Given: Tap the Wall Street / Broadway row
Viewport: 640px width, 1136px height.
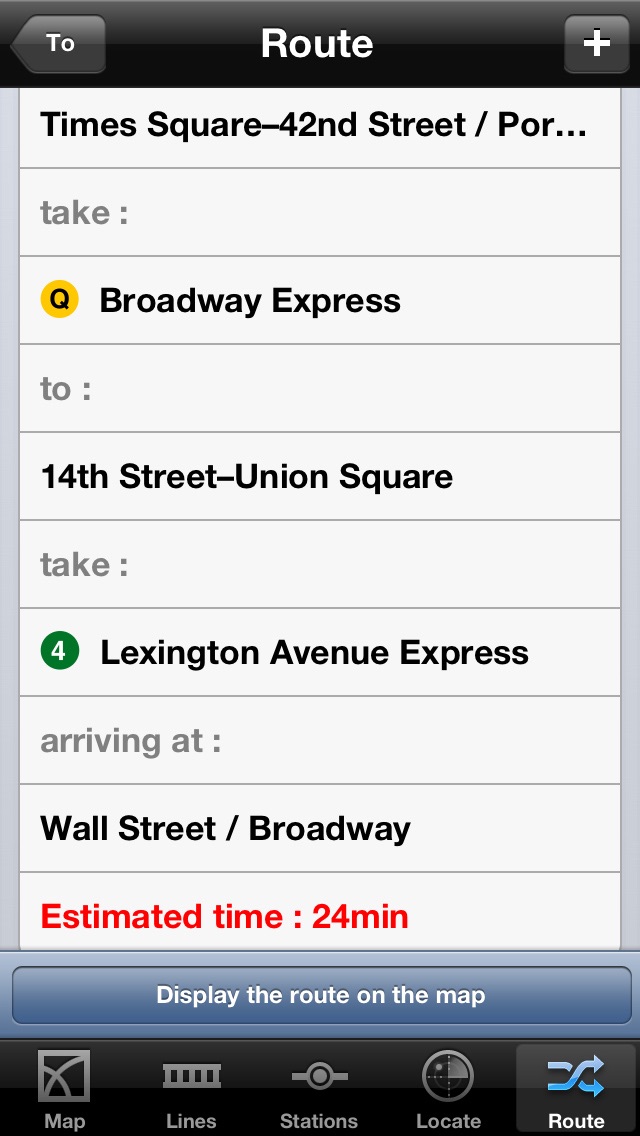Looking at the screenshot, I should (x=320, y=828).
